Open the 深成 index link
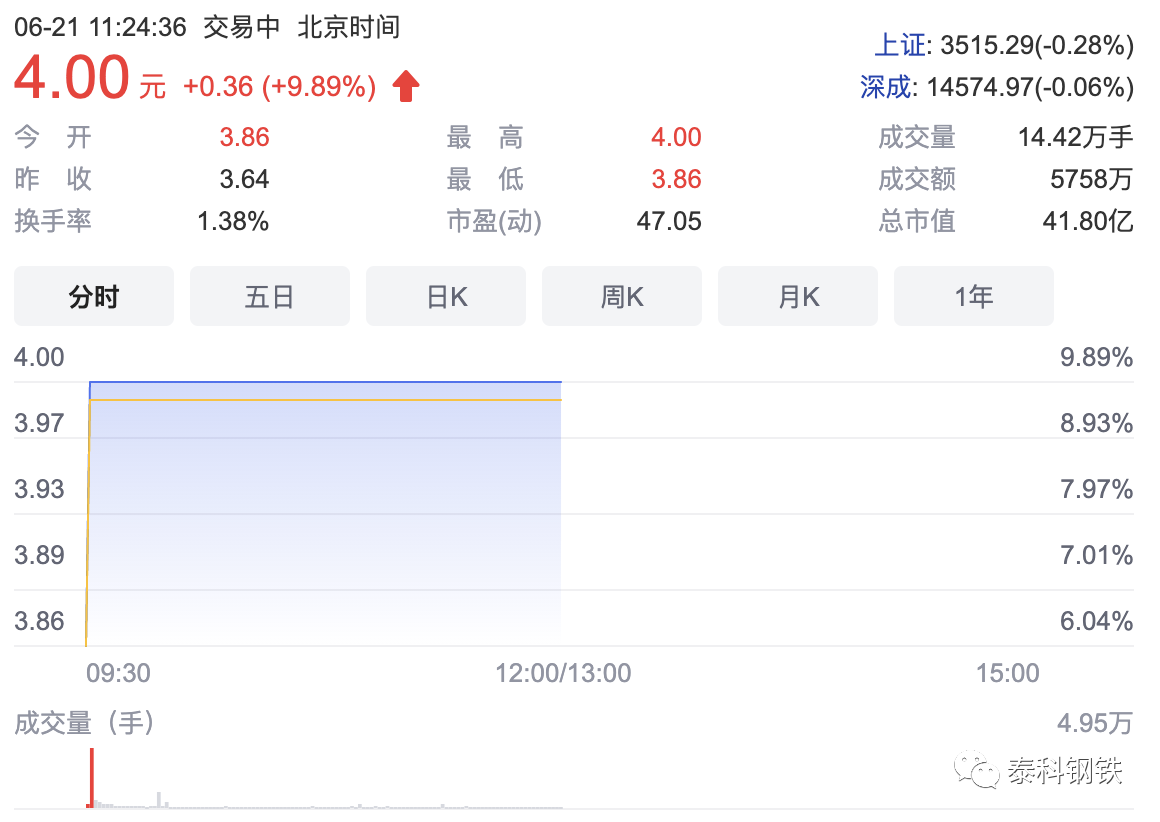 [886, 87]
